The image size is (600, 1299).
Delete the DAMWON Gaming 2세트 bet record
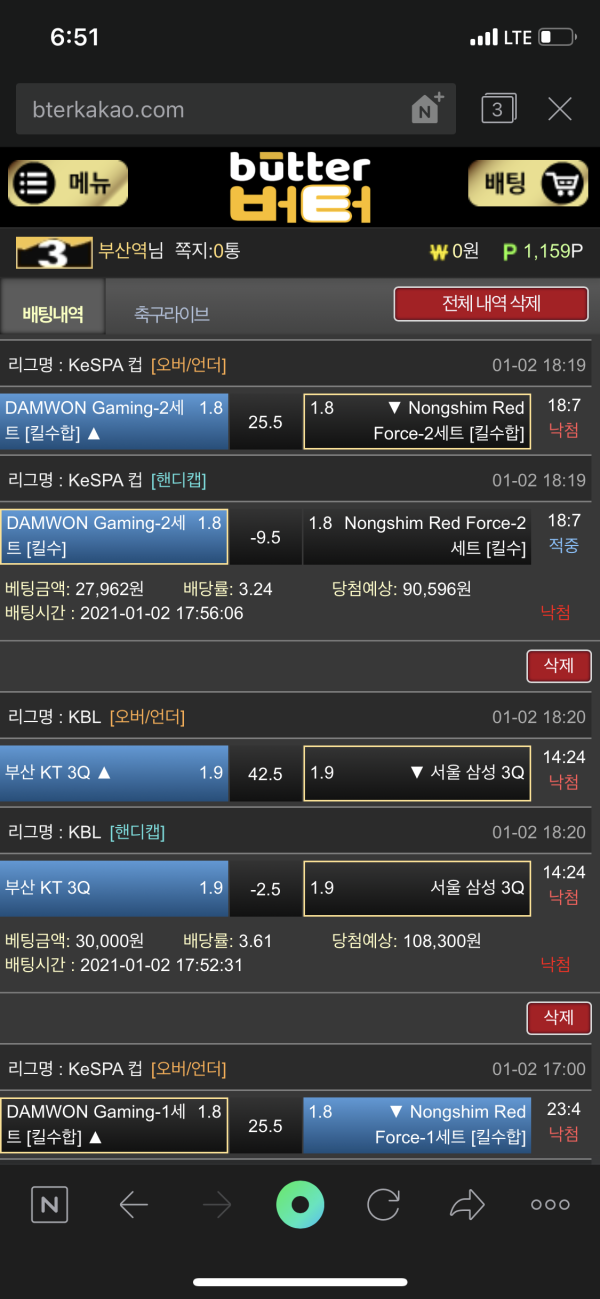558,665
